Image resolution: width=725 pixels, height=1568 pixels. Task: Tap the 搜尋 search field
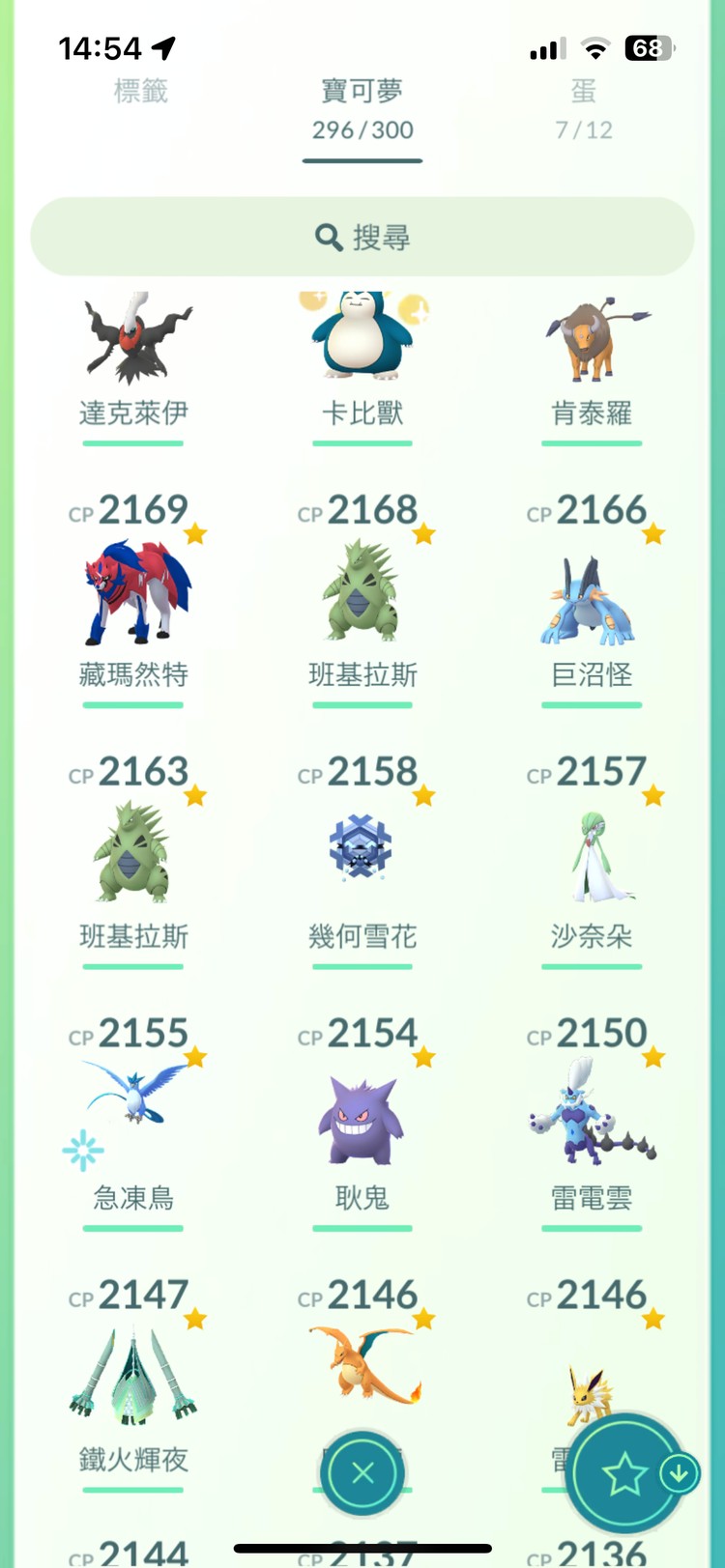[x=362, y=236]
